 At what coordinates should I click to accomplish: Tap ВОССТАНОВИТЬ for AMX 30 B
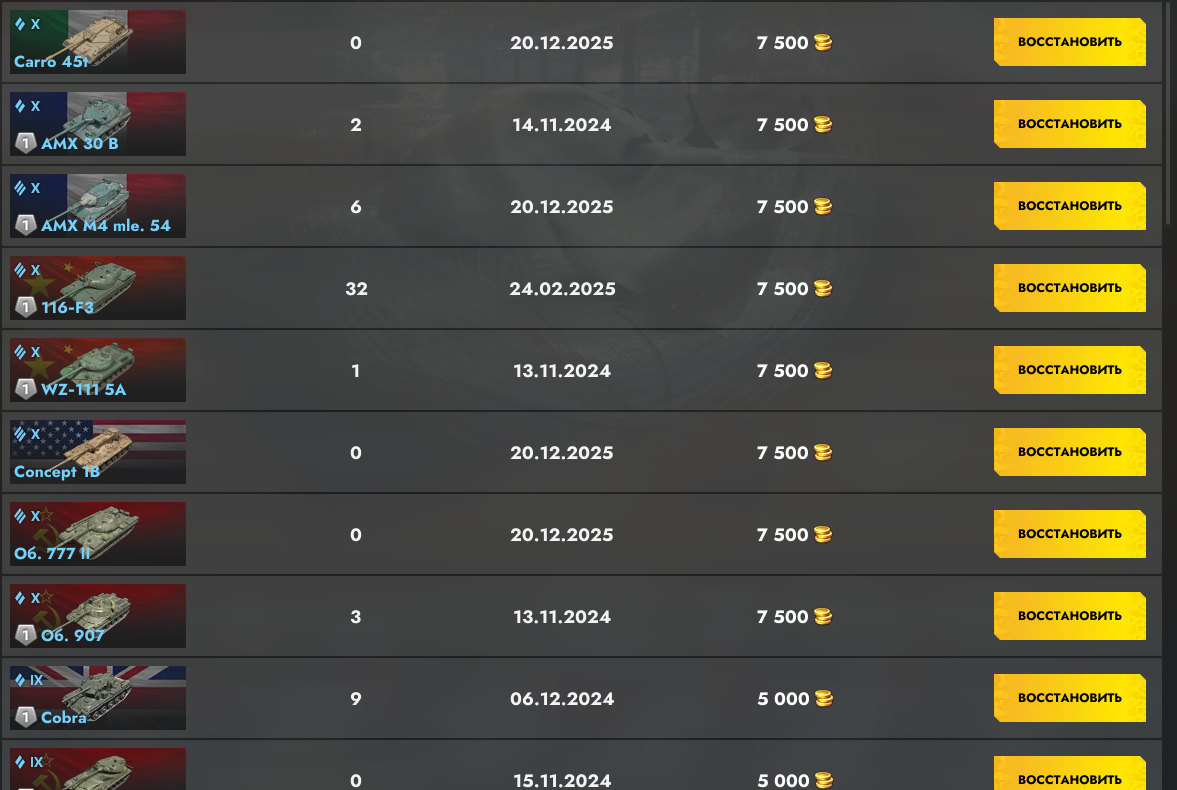click(1069, 124)
